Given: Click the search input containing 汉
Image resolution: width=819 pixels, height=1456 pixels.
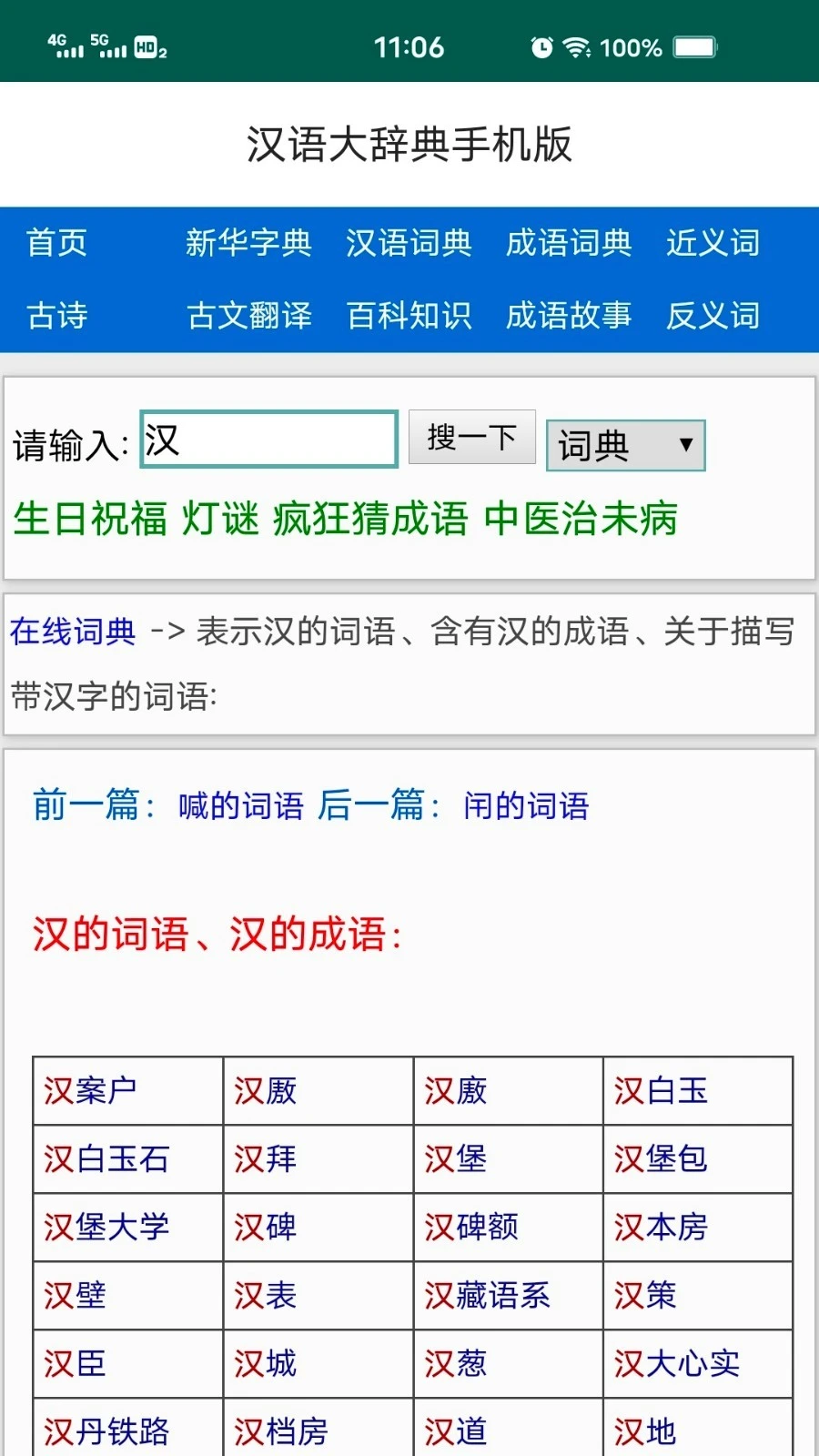Looking at the screenshot, I should pyautogui.click(x=268, y=440).
